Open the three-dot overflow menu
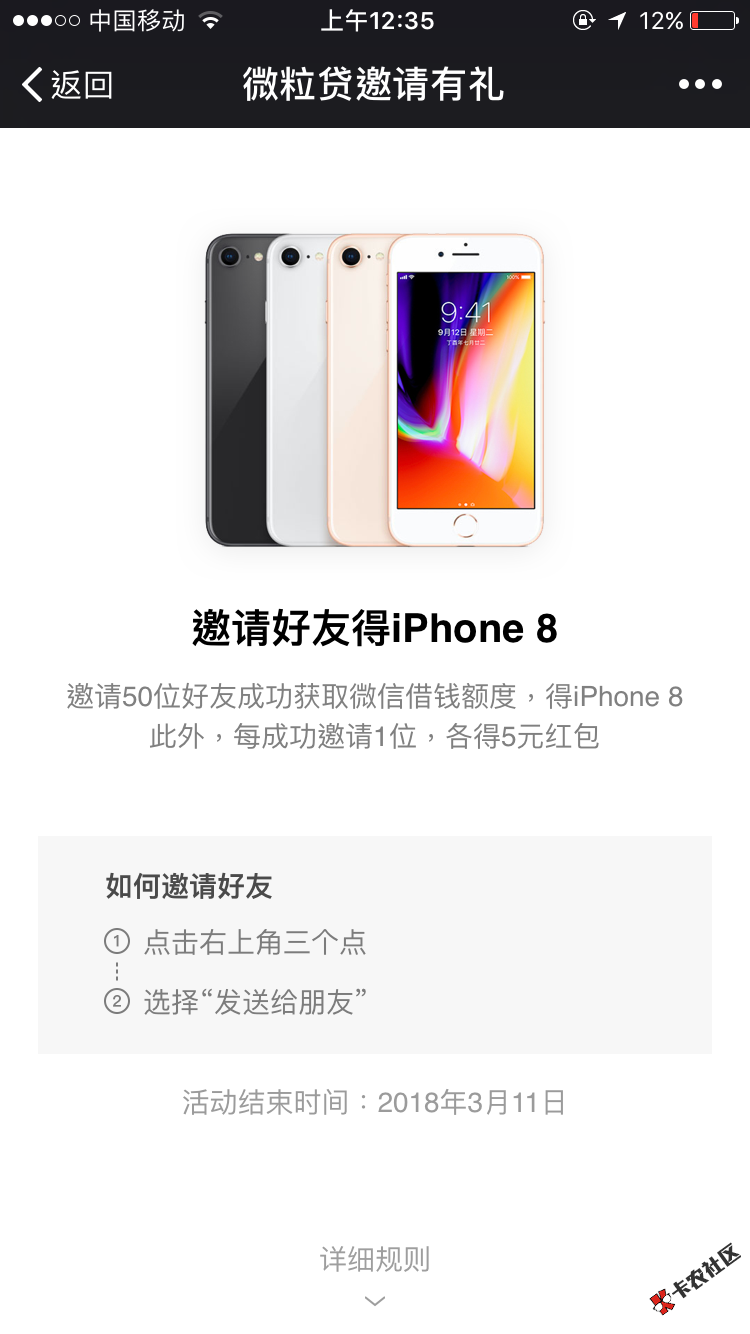Screen dimensions: 750x1334 [x=700, y=85]
